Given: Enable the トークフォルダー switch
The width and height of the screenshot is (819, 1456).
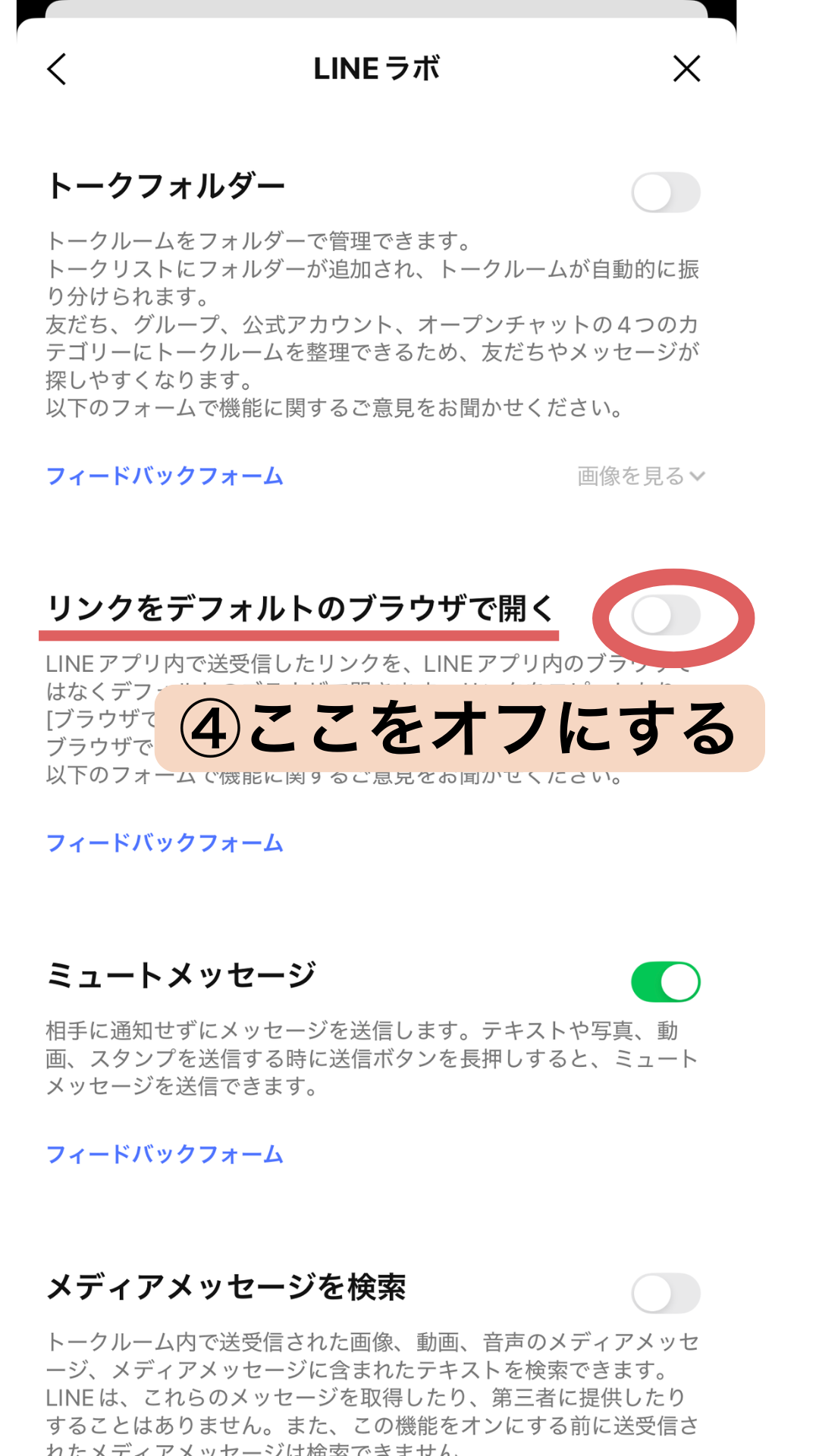Looking at the screenshot, I should pyautogui.click(x=665, y=193).
